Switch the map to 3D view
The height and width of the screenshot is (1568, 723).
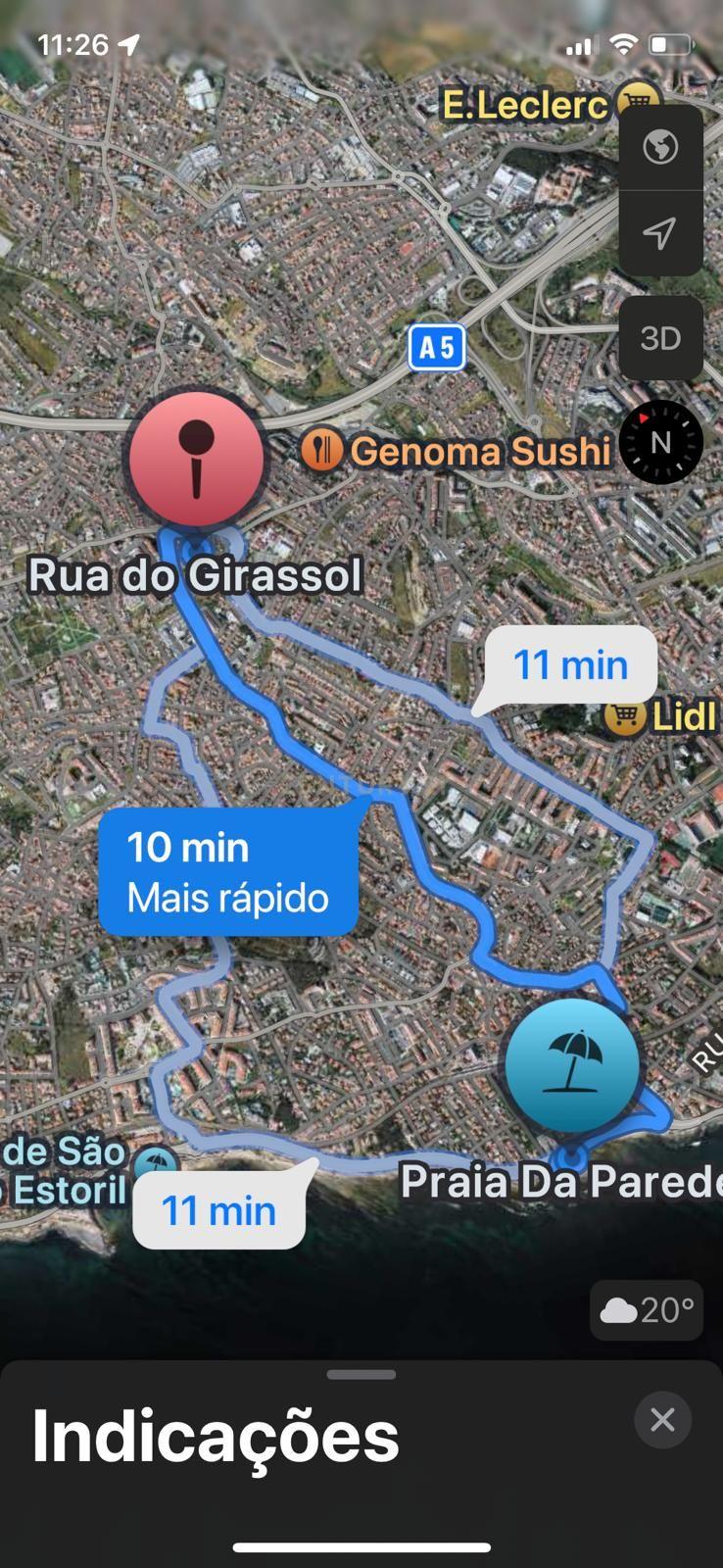tap(660, 338)
